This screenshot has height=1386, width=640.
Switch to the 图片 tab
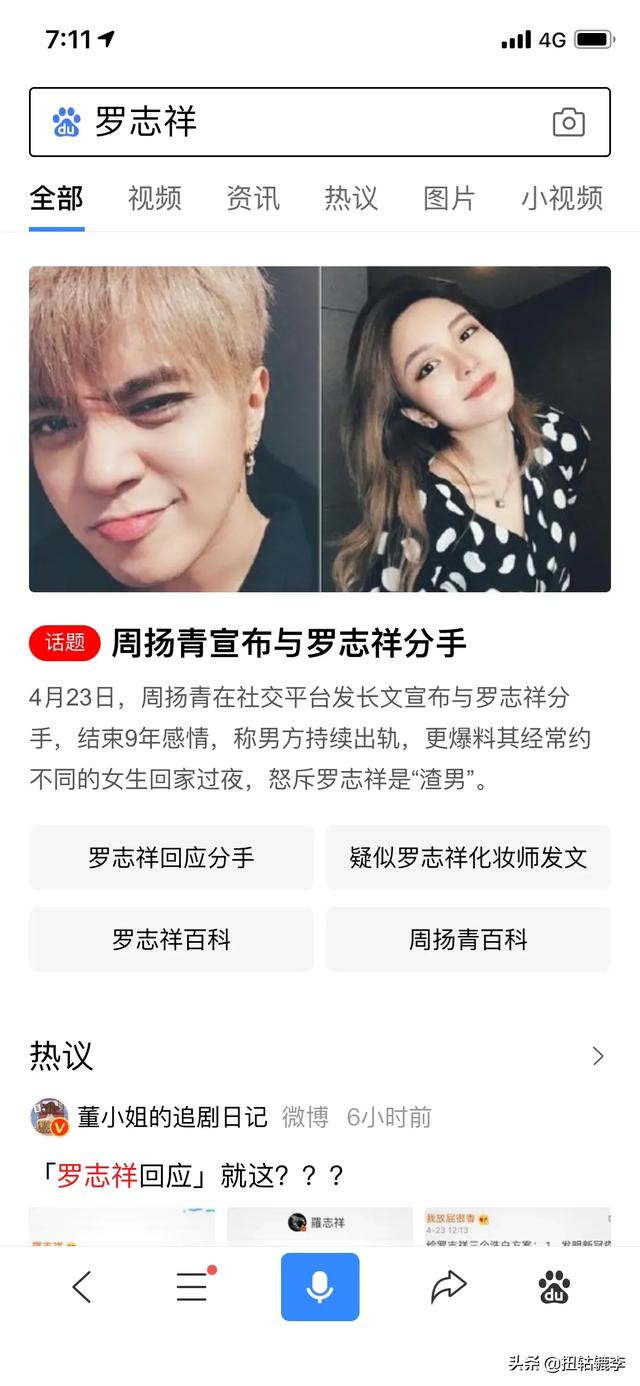pyautogui.click(x=449, y=198)
